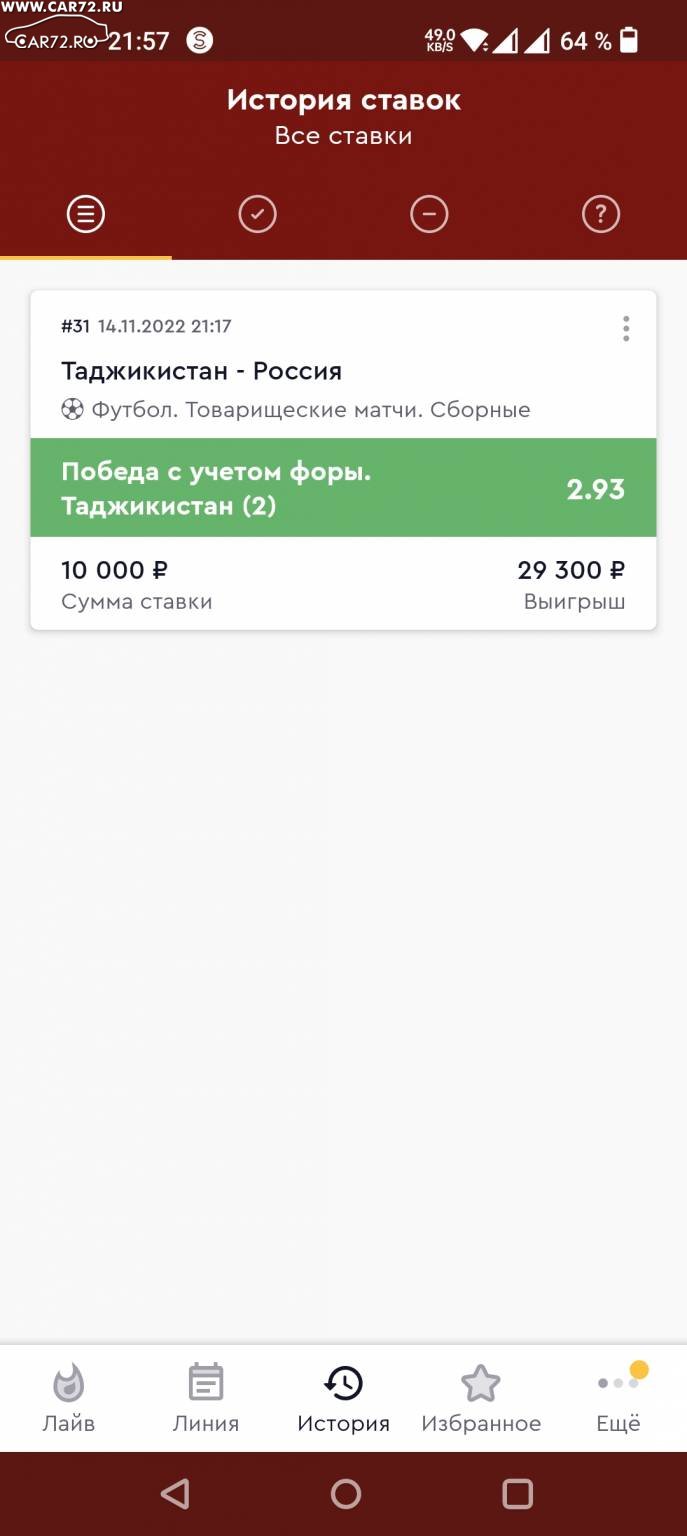Open the question mark unsettled bets tab

click(x=601, y=214)
